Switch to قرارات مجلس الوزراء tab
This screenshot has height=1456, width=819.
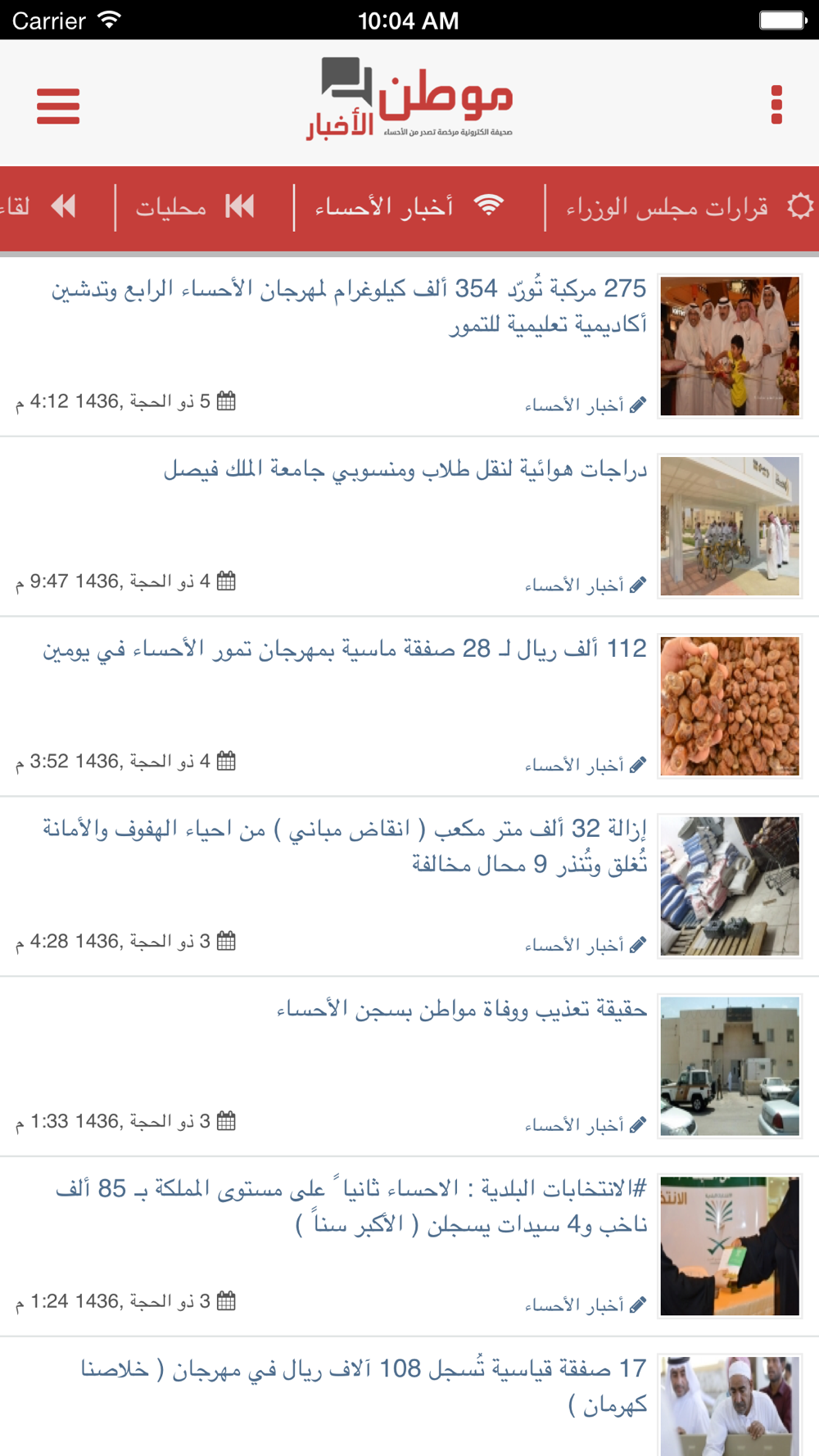tap(681, 208)
